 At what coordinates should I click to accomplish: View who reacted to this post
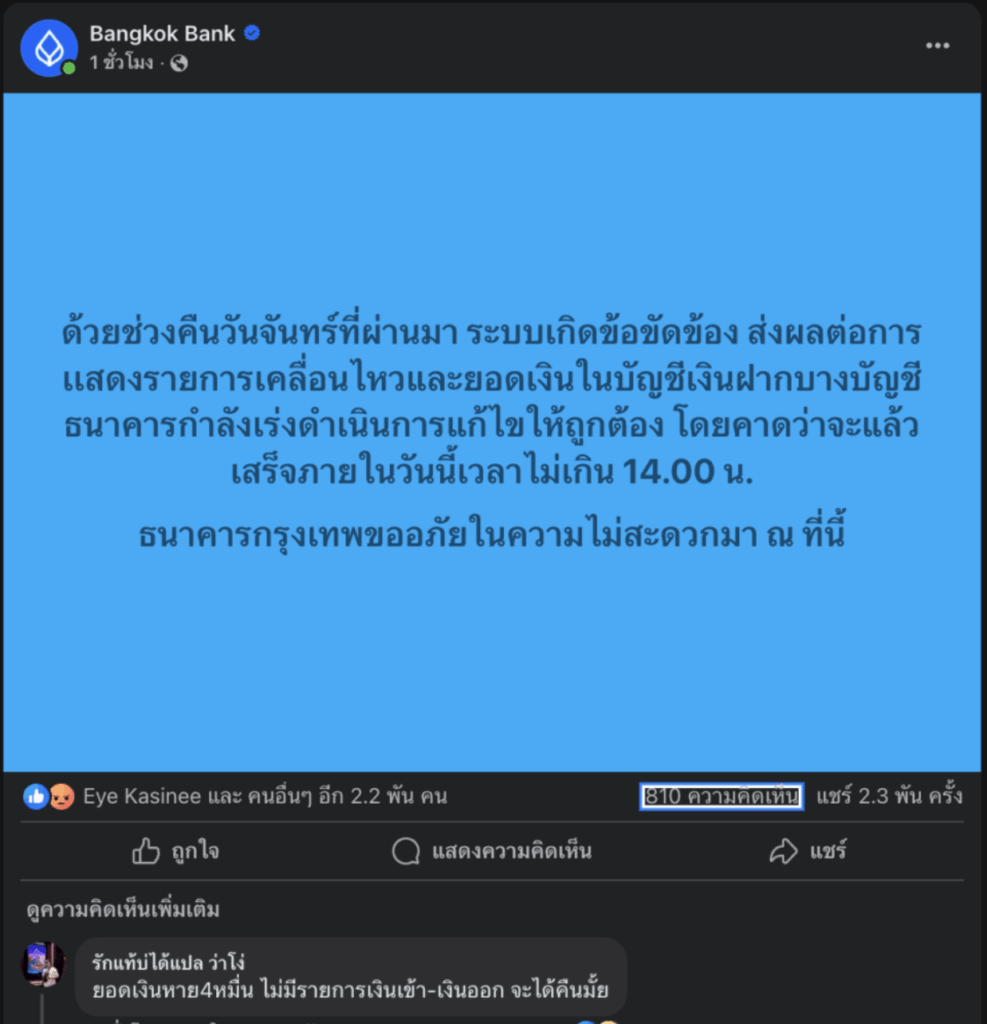tap(264, 797)
